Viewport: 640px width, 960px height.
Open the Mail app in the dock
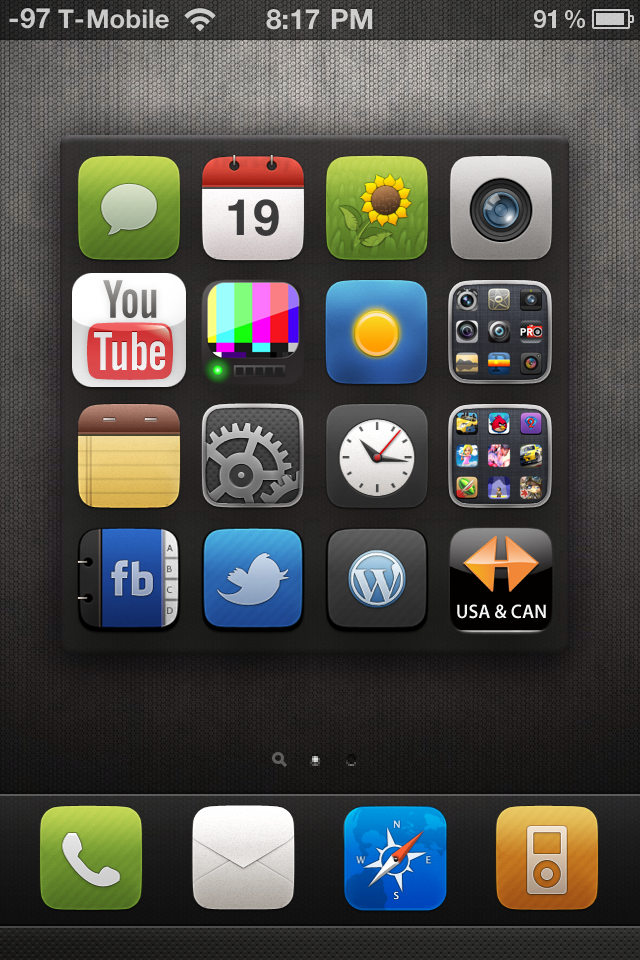[243, 857]
